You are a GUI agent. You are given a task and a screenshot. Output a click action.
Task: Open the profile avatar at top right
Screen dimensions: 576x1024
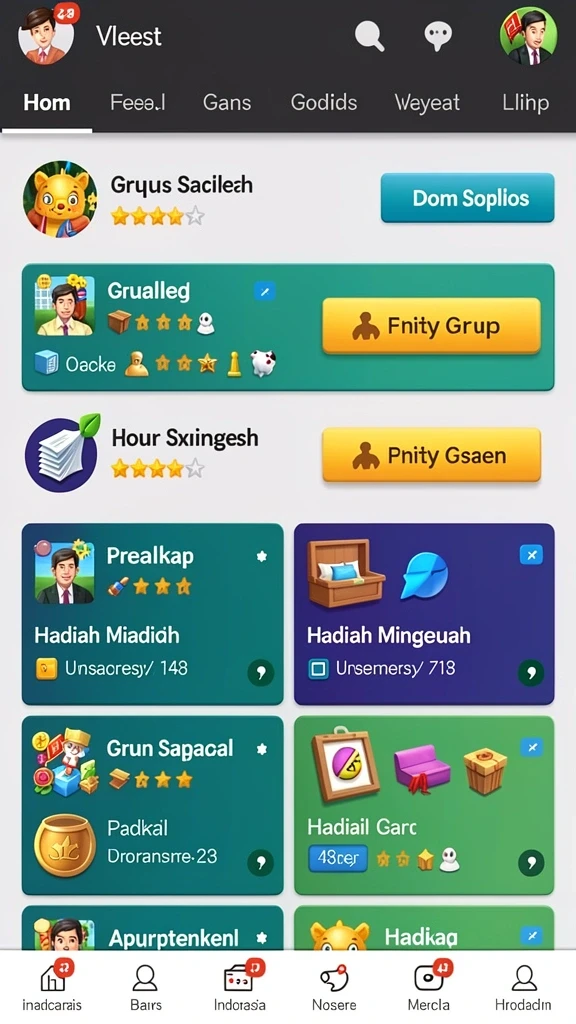tap(528, 36)
